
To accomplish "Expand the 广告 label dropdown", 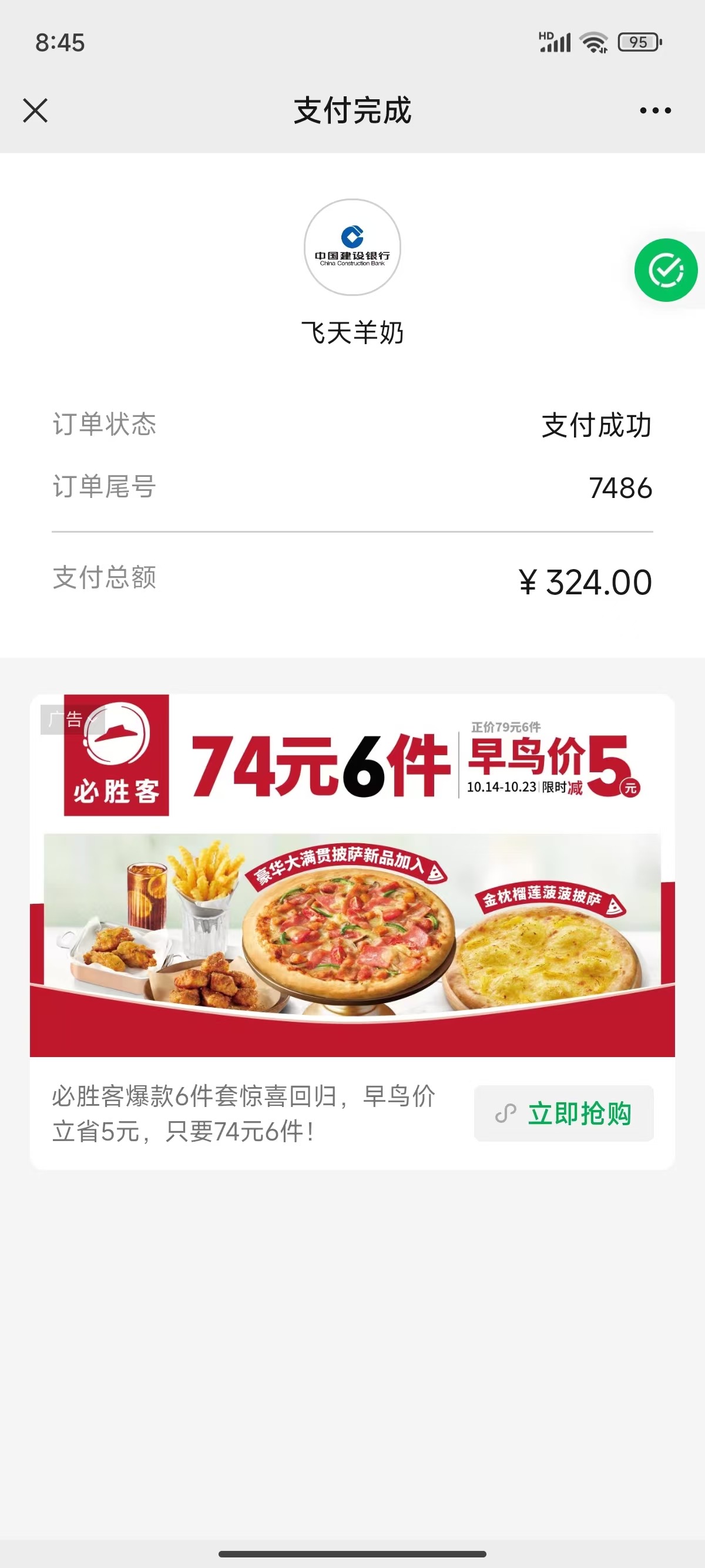I will (72, 719).
